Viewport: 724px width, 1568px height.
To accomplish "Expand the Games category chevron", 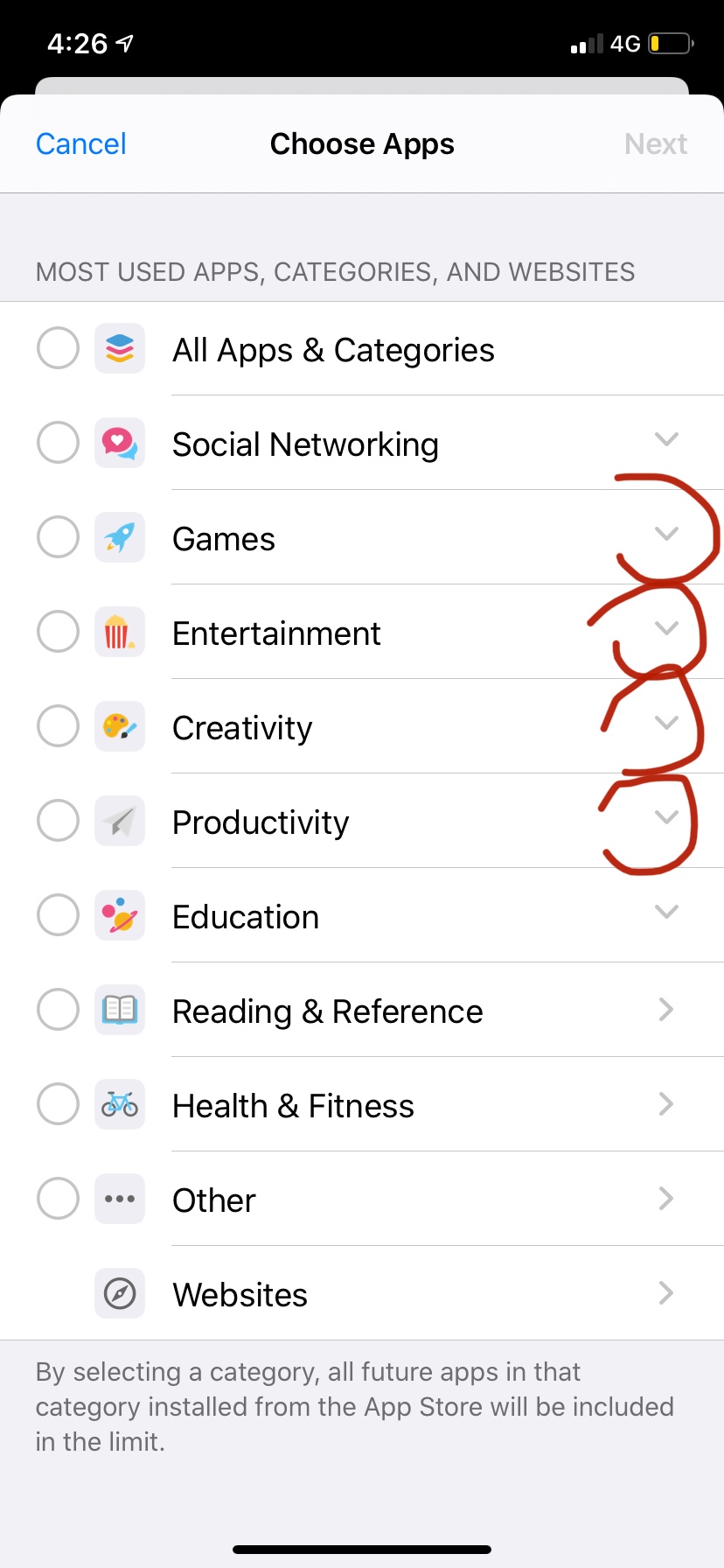I will point(666,534).
